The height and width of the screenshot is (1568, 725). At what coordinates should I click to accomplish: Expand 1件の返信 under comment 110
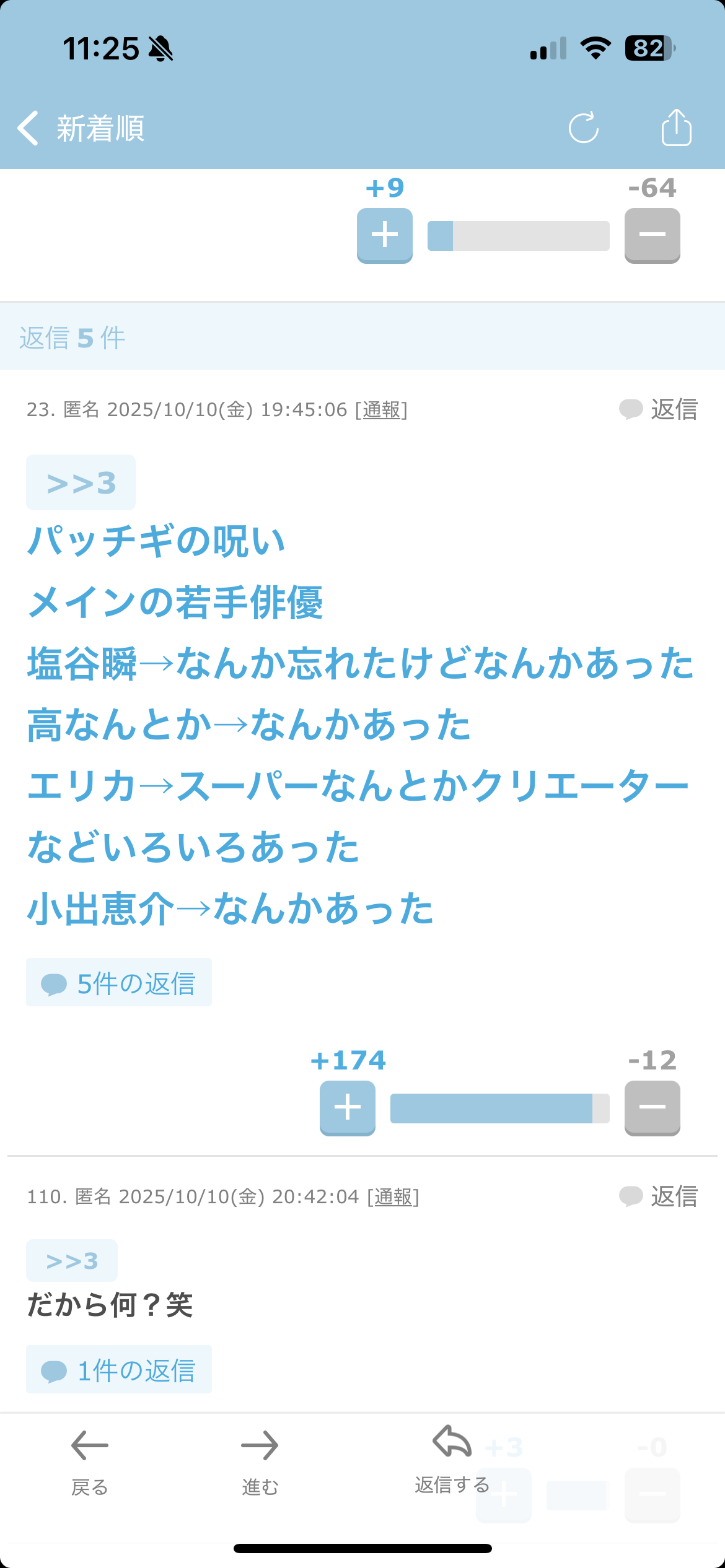(x=119, y=1370)
